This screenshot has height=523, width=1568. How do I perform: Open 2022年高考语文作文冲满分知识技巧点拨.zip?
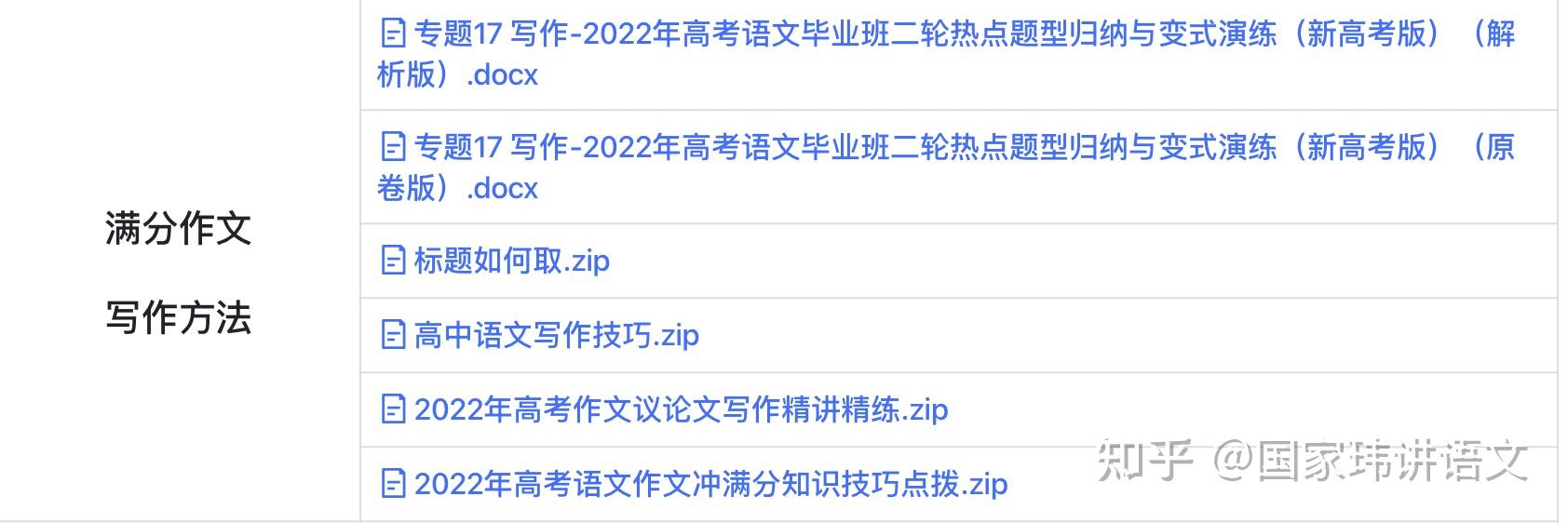tap(710, 484)
